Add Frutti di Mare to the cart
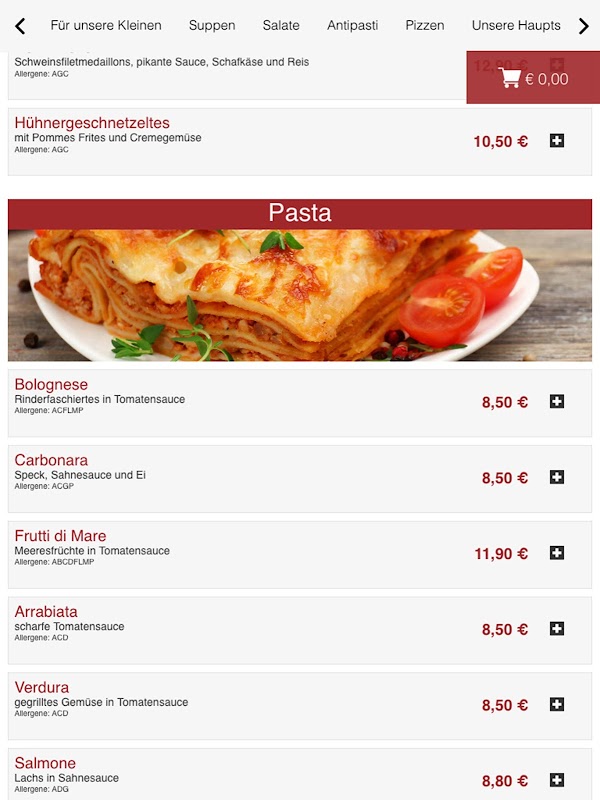 tap(557, 553)
